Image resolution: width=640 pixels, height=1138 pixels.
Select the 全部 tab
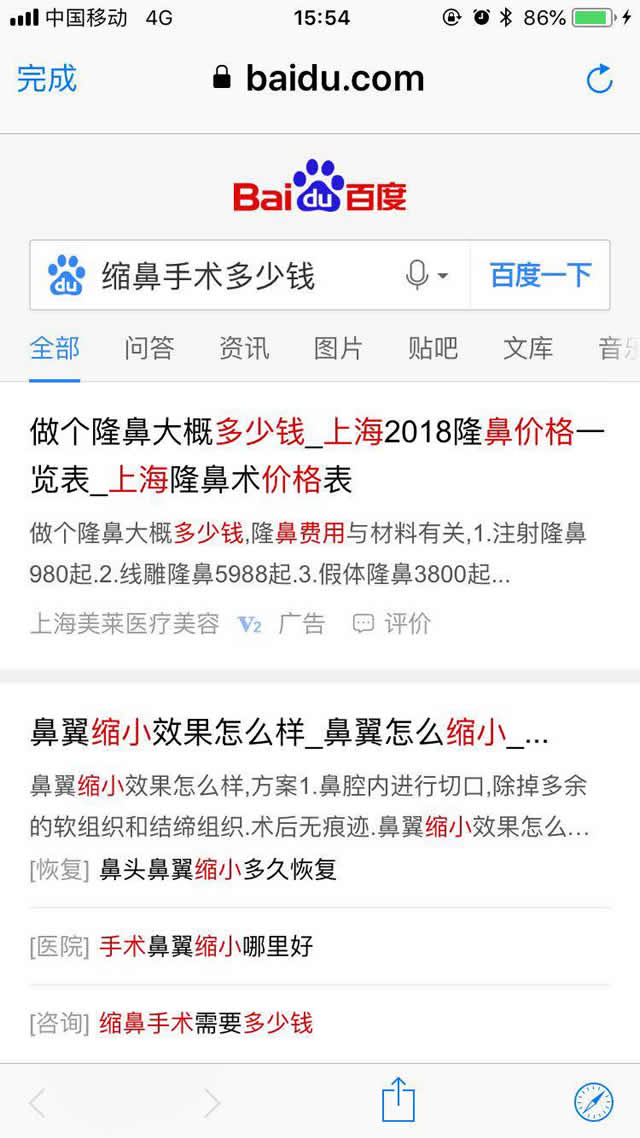54,348
